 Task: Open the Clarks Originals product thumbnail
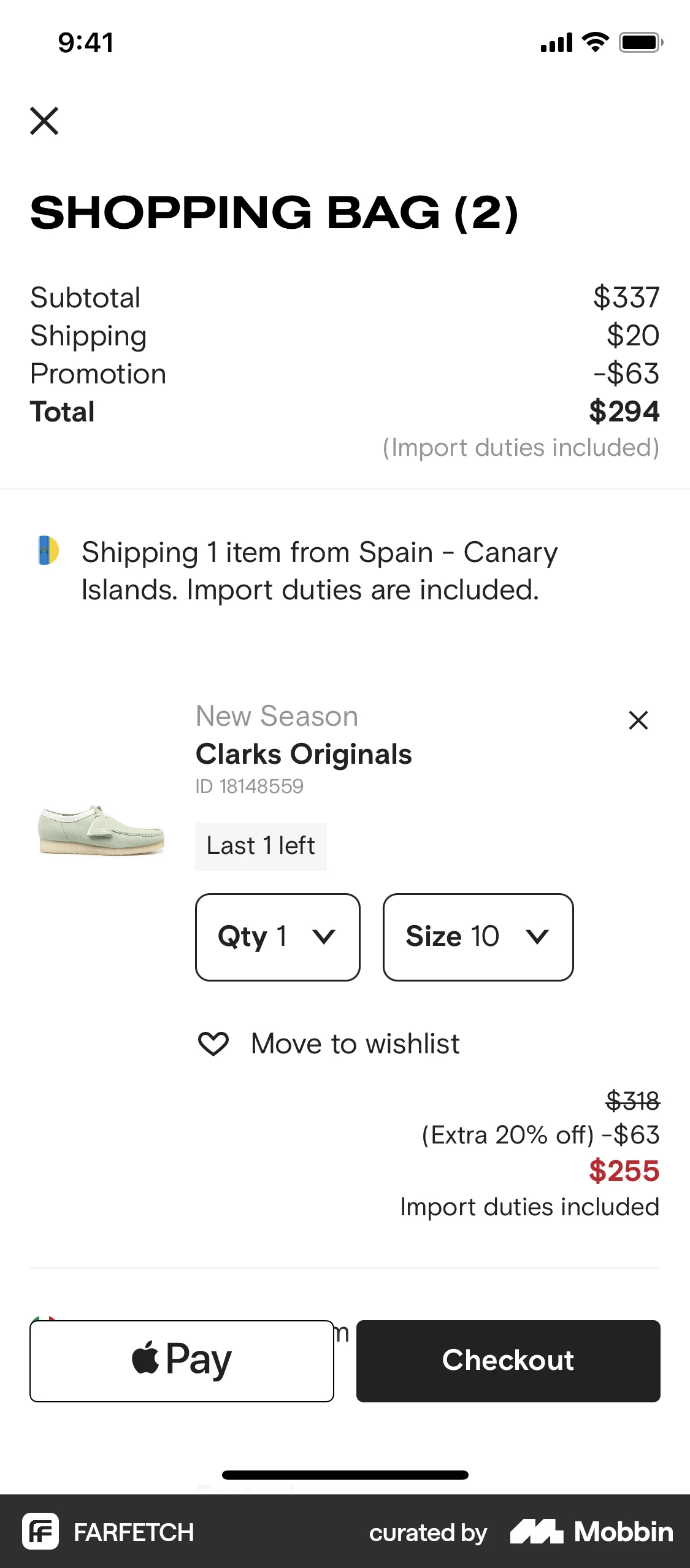coord(100,831)
